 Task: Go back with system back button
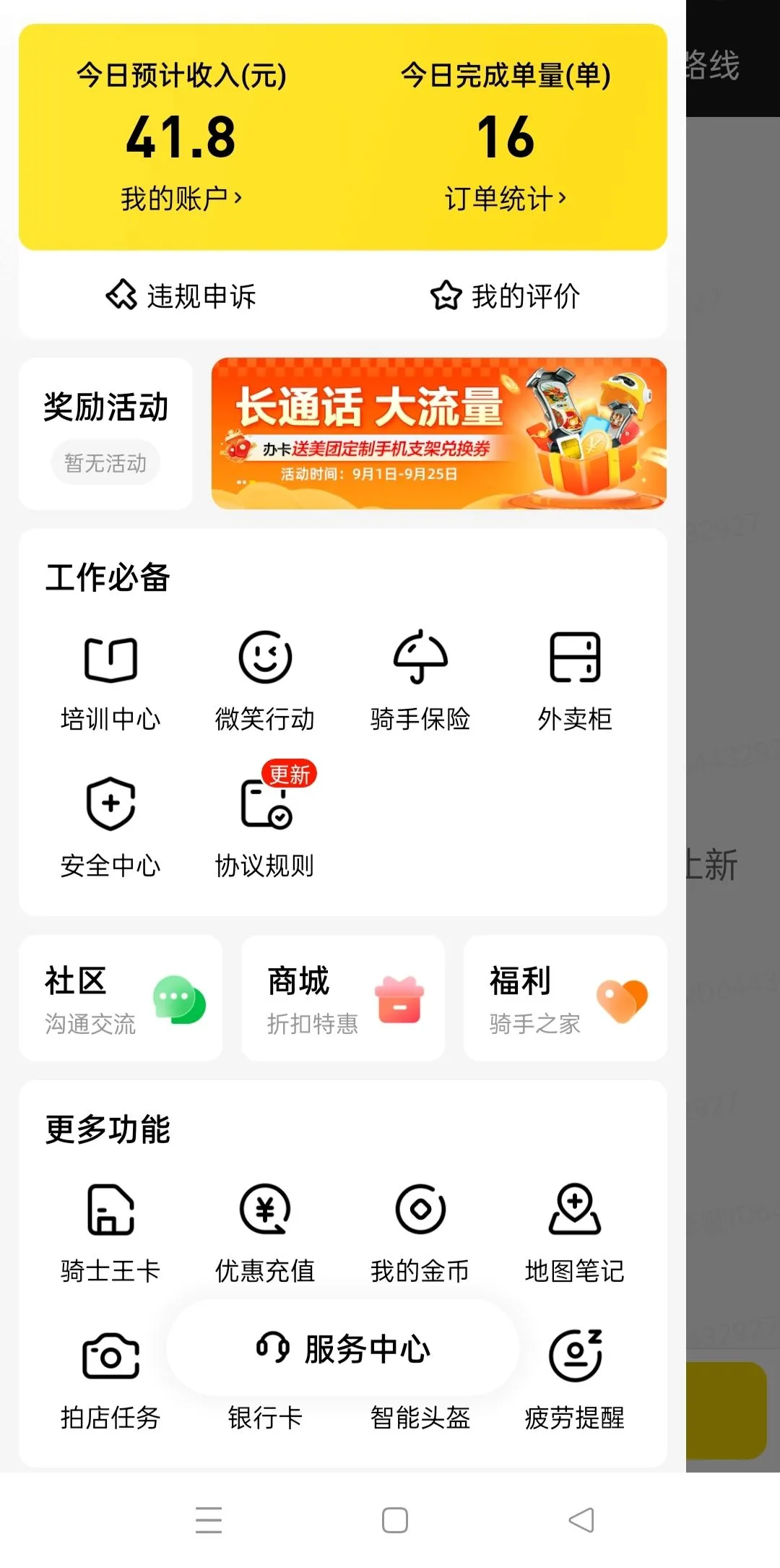pos(581,1520)
